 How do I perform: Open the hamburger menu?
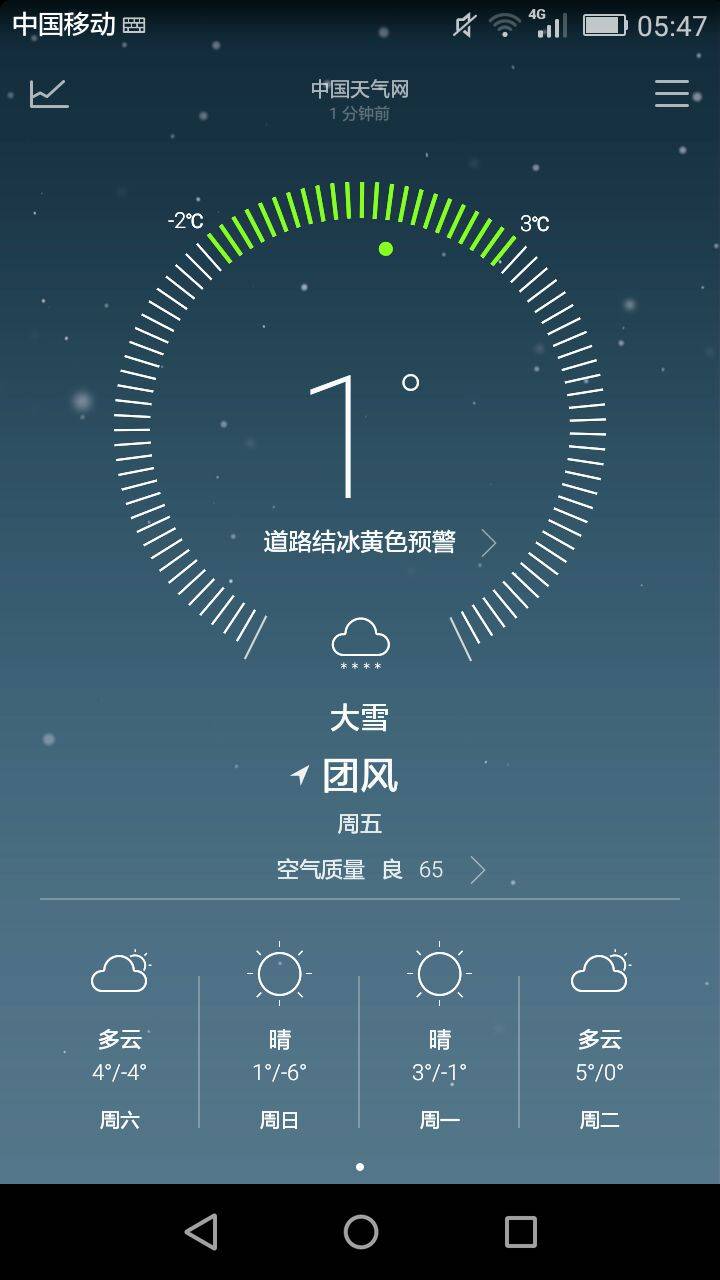click(x=672, y=93)
